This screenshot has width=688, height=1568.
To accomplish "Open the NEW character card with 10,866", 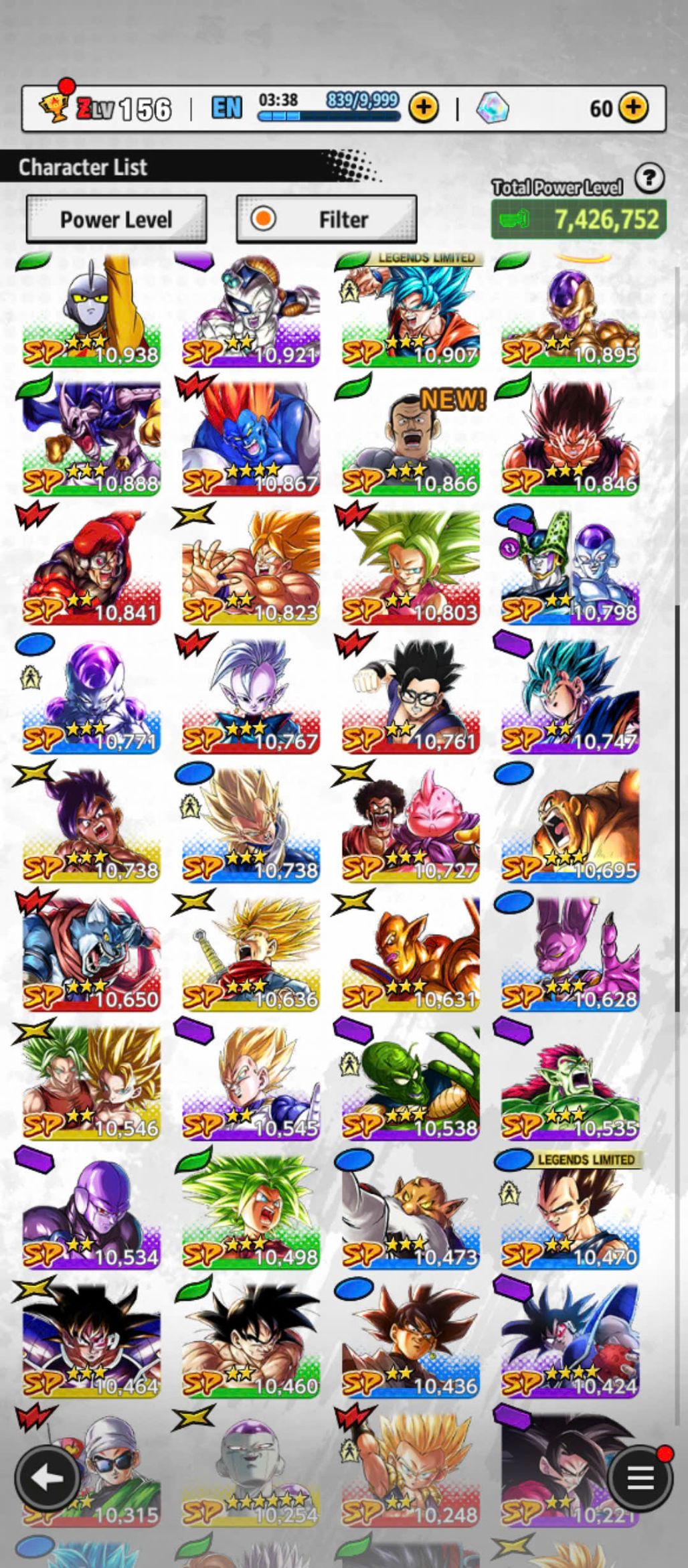I will (x=410, y=439).
